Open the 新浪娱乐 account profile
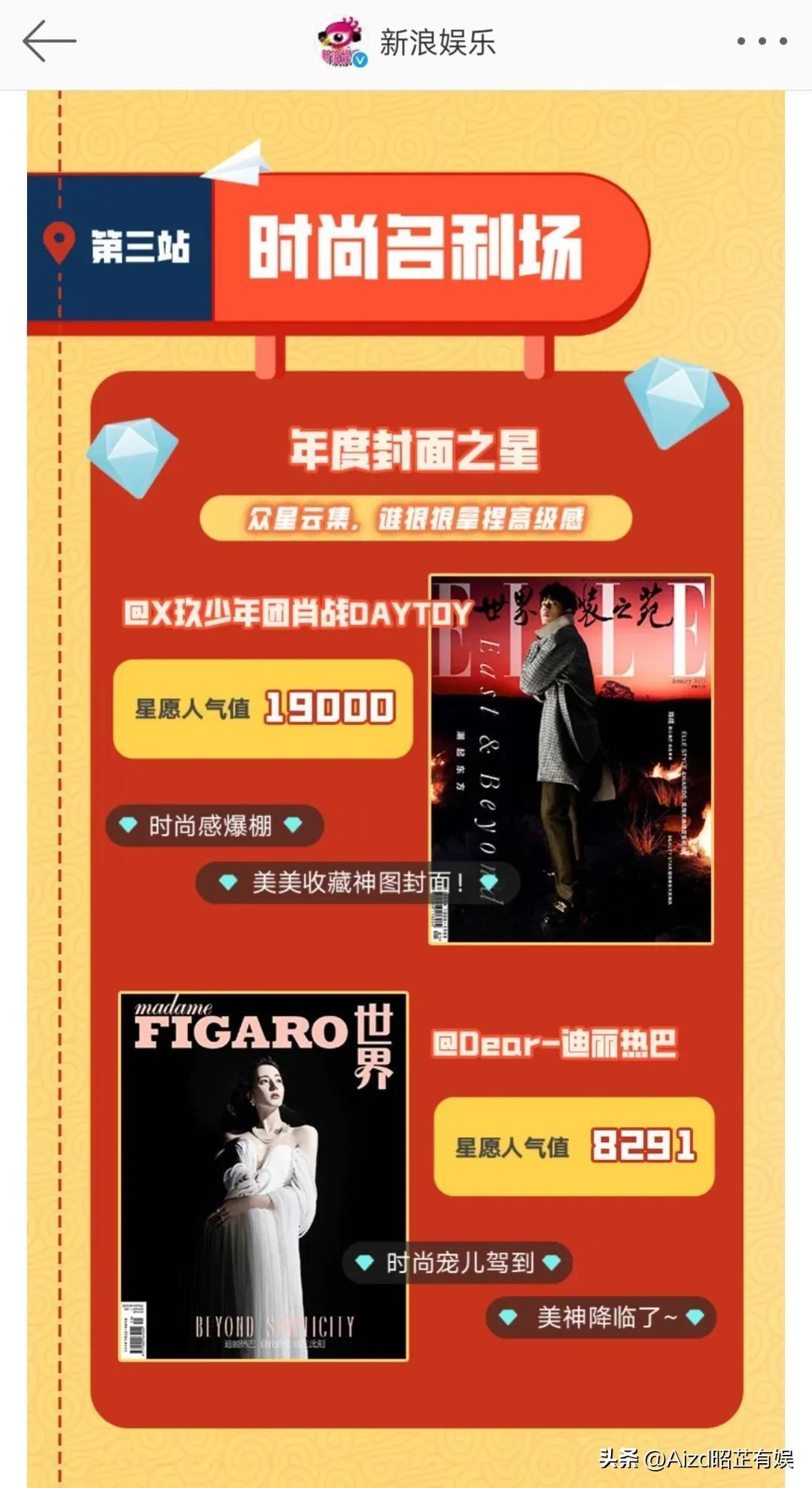This screenshot has width=812, height=1488. tap(435, 43)
